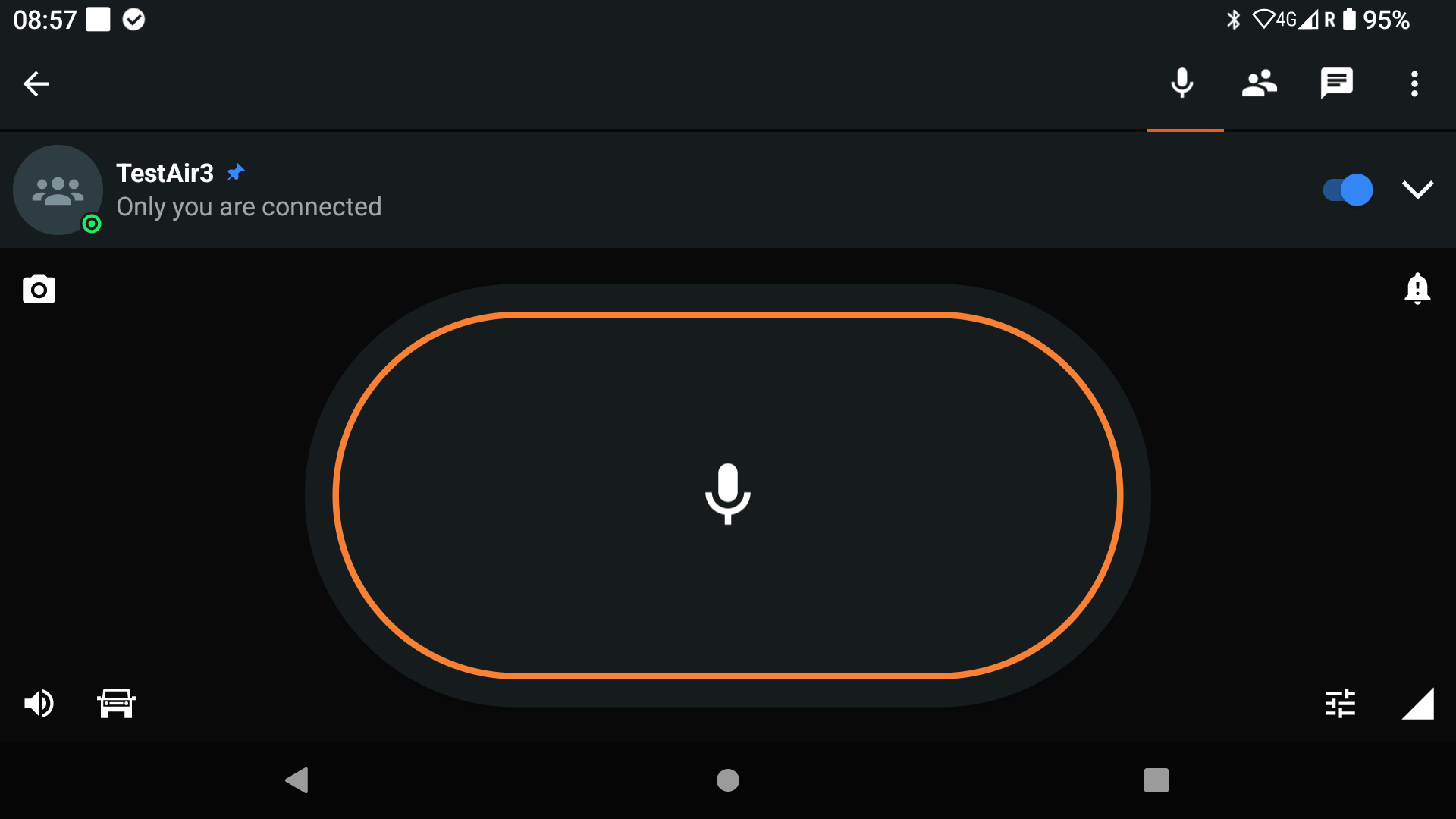Screen dimensions: 1456x819
Task: Switch to the chat messages tab
Action: (1336, 83)
